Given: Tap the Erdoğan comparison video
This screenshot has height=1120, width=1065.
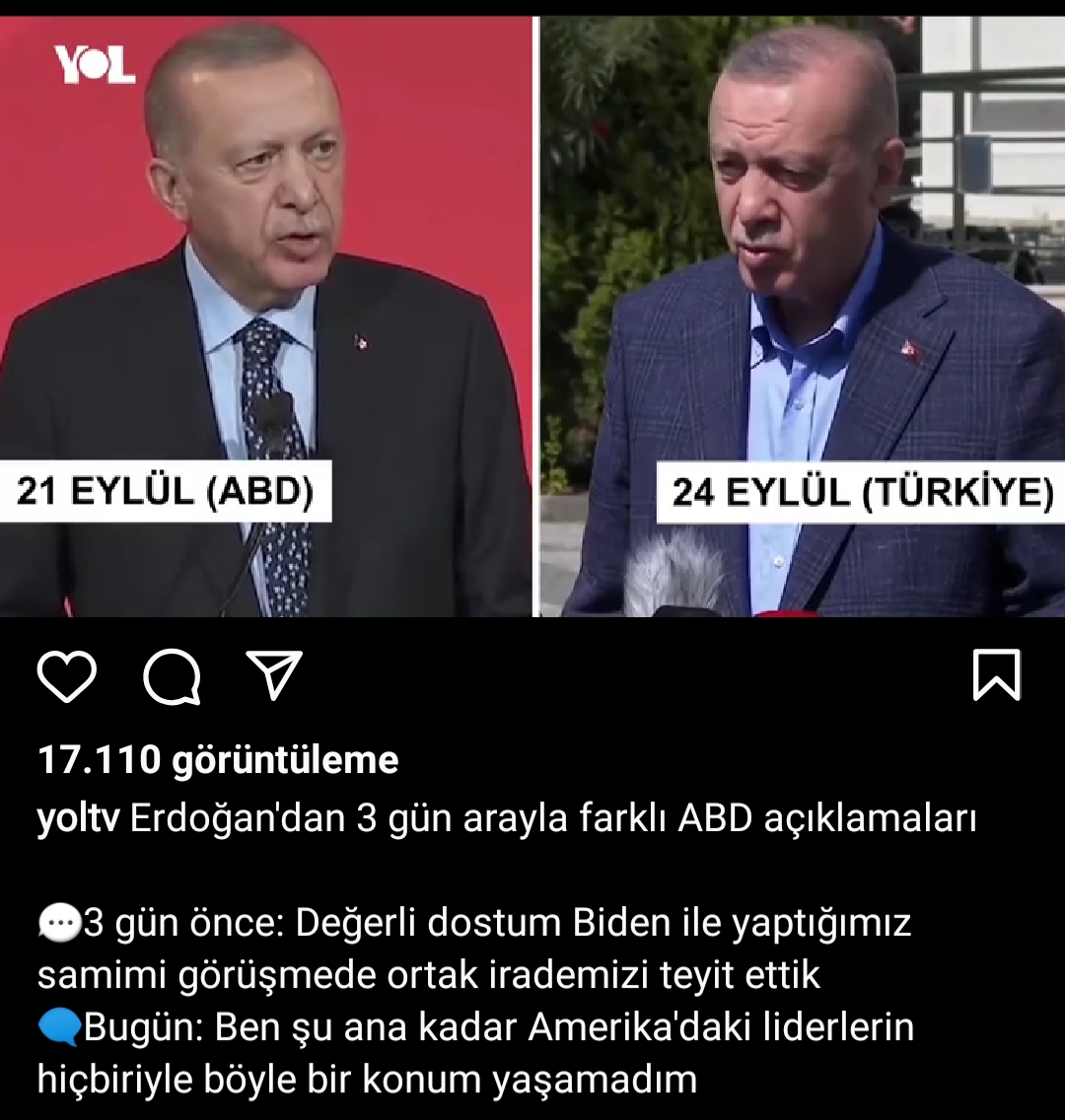Looking at the screenshot, I should click(532, 315).
